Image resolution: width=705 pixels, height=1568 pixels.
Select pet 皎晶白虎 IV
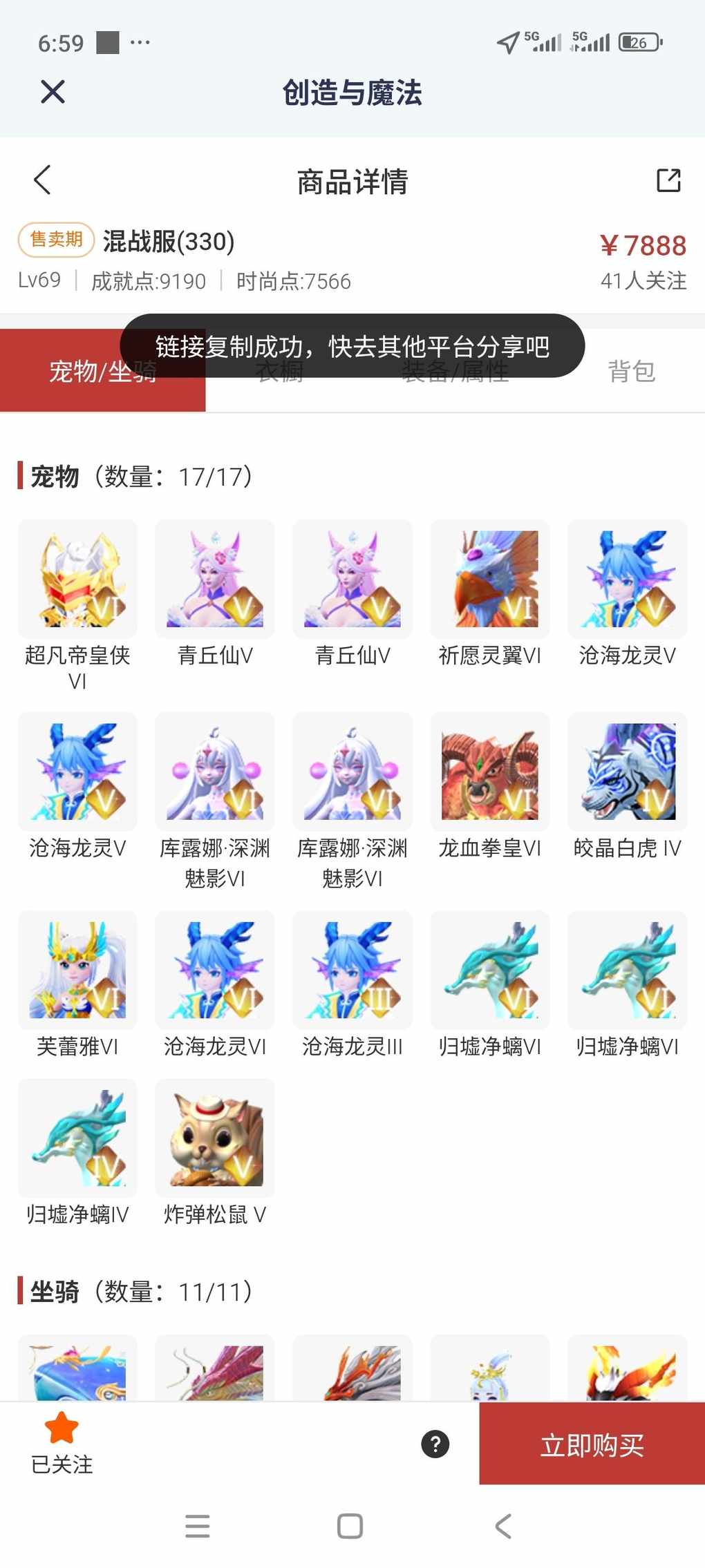tap(627, 772)
